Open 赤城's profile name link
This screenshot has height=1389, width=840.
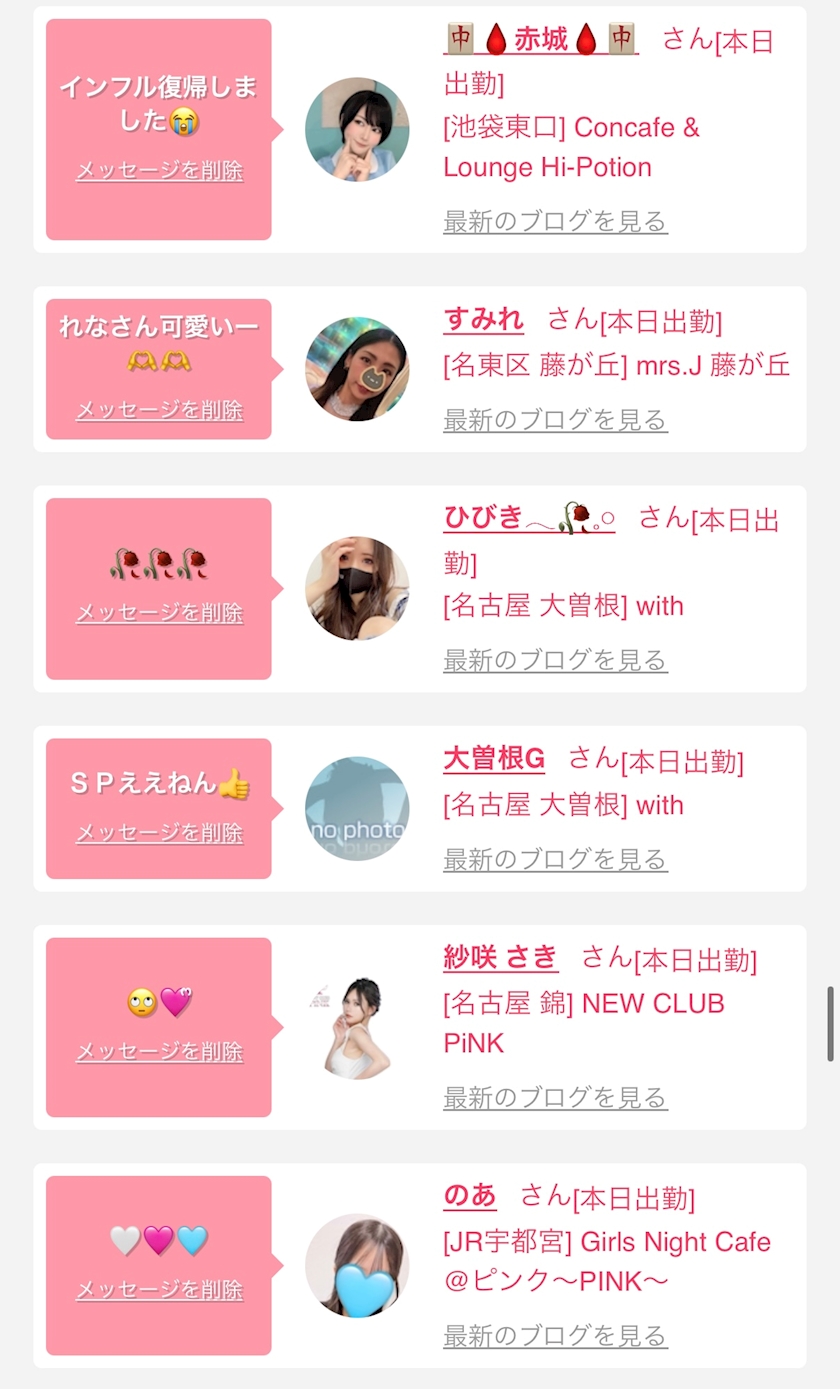point(541,40)
